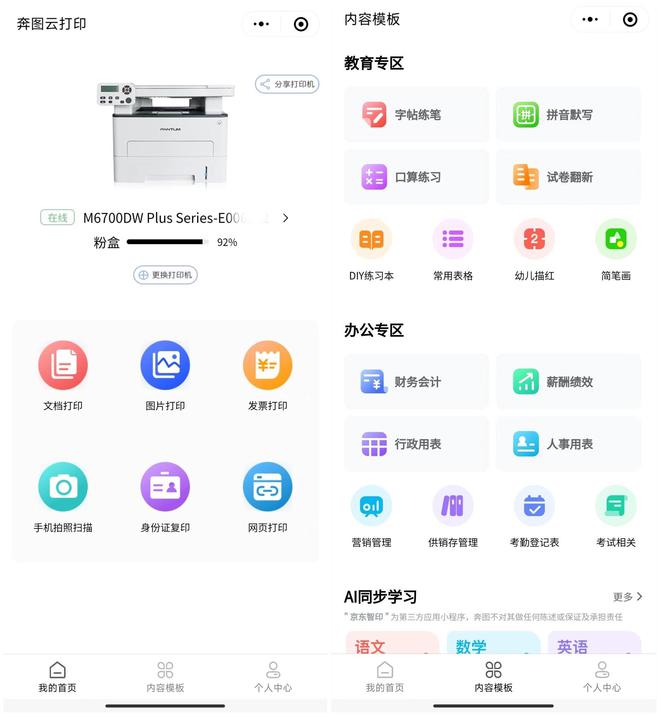Select the 薪酬绩效 card
The image size is (660, 716).
pyautogui.click(x=568, y=381)
